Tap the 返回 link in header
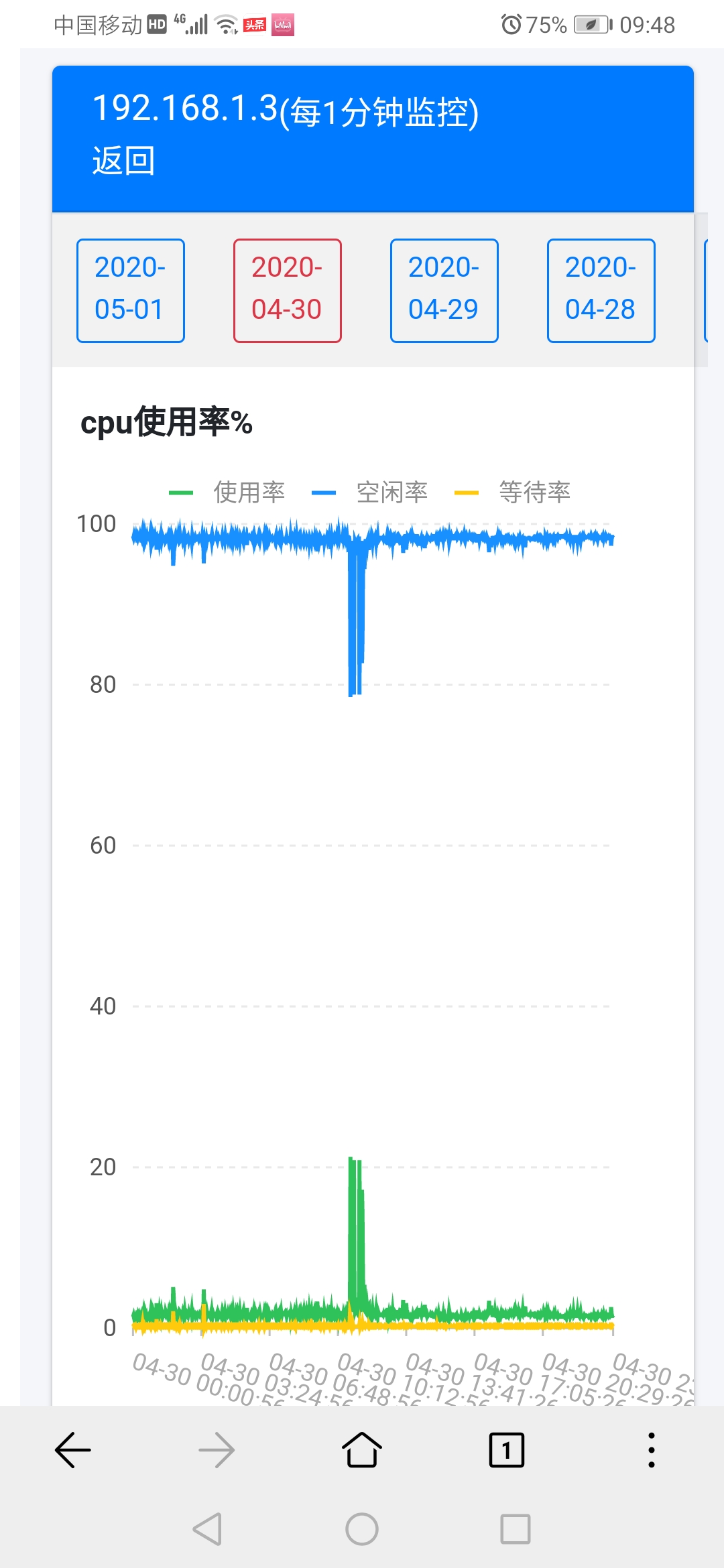 (124, 161)
